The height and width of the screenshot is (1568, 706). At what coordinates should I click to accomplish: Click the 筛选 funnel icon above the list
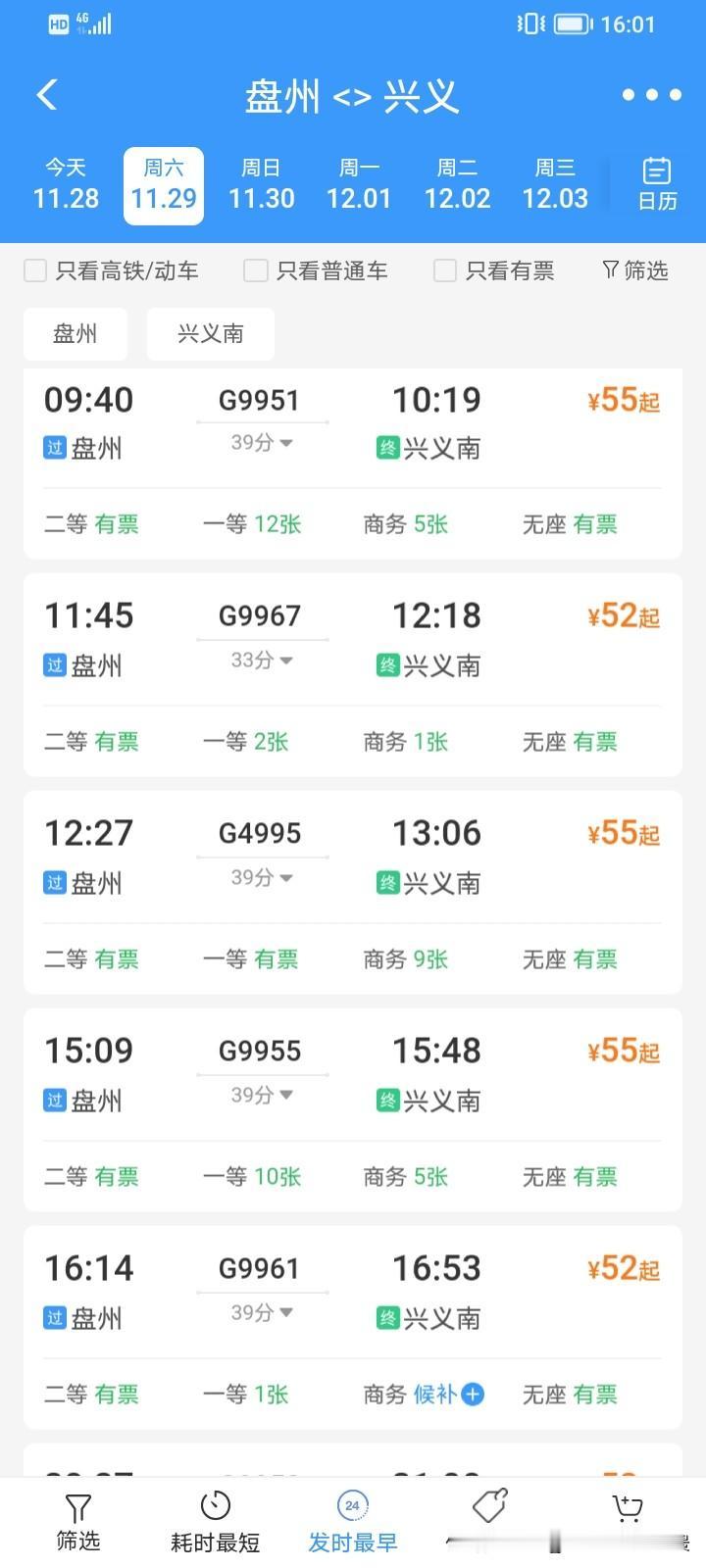pos(633,270)
